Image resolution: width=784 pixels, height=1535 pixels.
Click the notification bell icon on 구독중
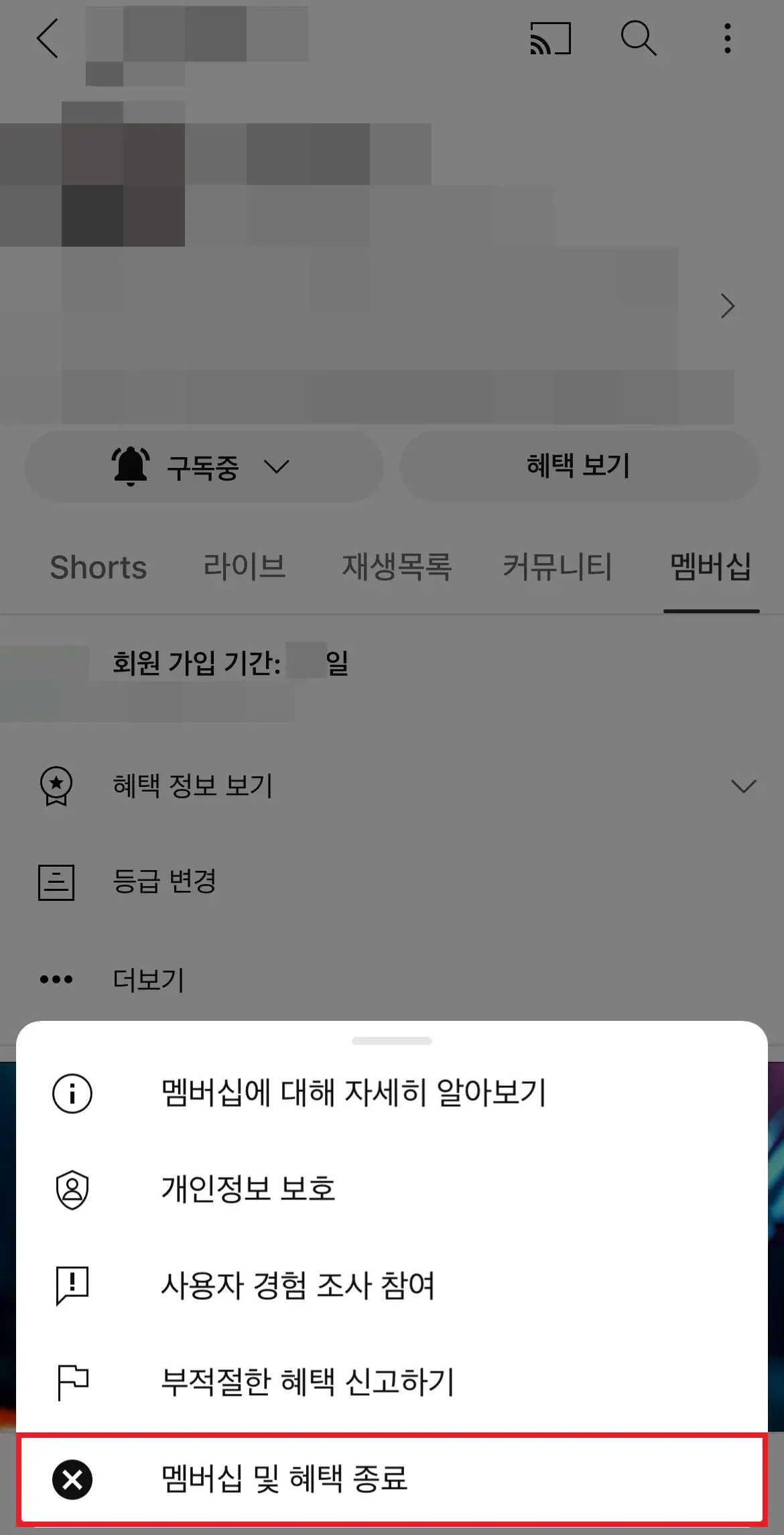point(129,466)
